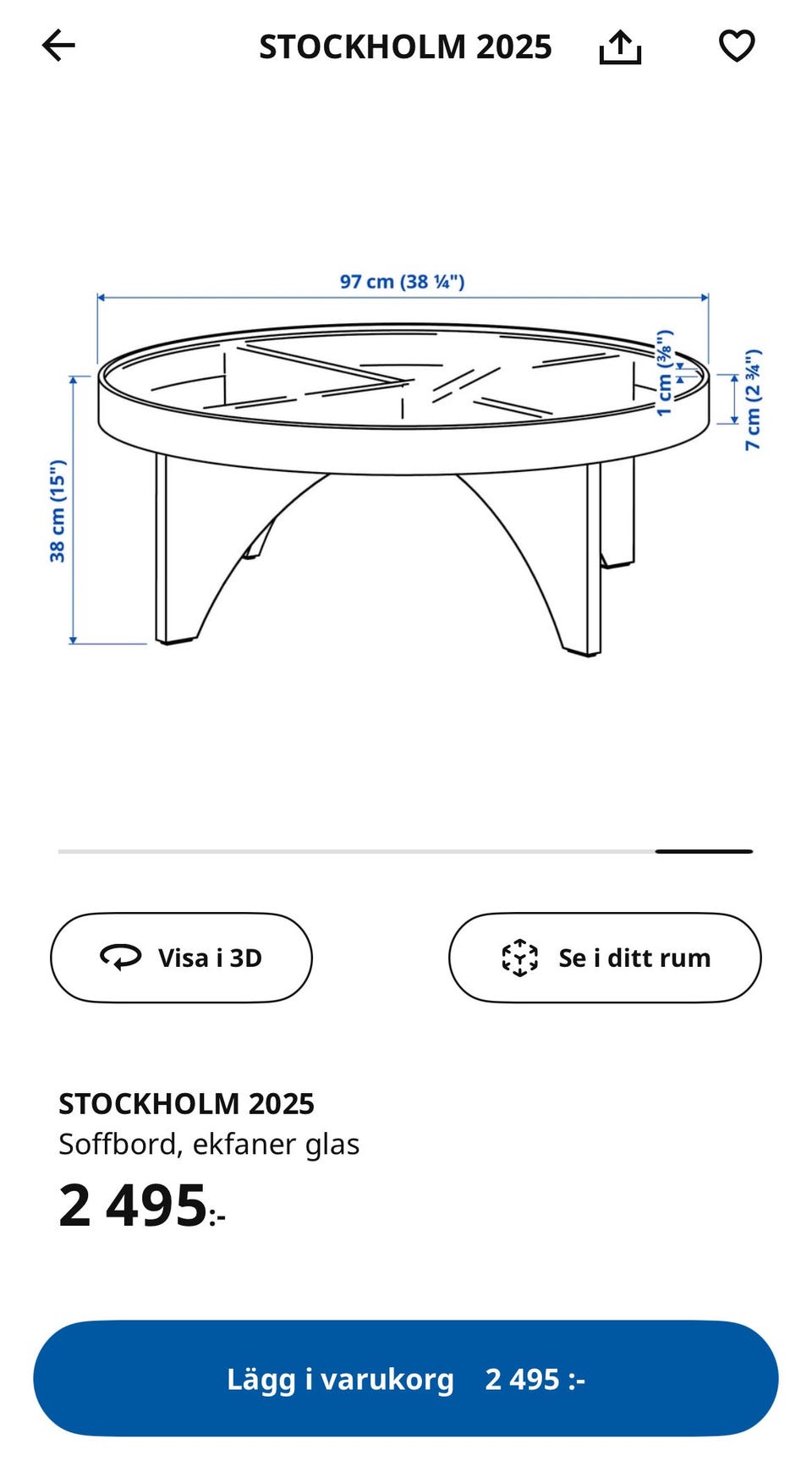
Task: Tap Lägg i varukorg to add to cart
Action: [406, 1378]
